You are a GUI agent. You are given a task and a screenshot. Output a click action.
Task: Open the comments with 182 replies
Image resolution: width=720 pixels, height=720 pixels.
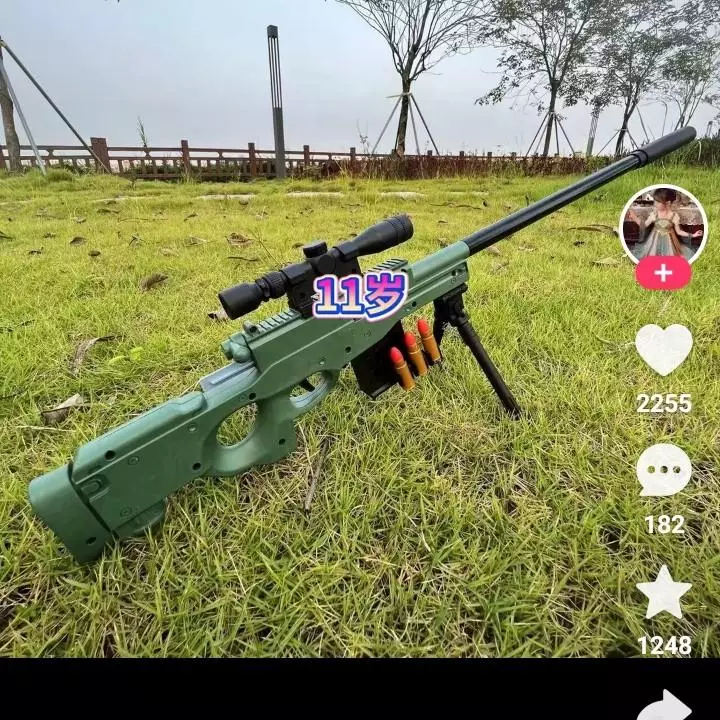point(663,470)
